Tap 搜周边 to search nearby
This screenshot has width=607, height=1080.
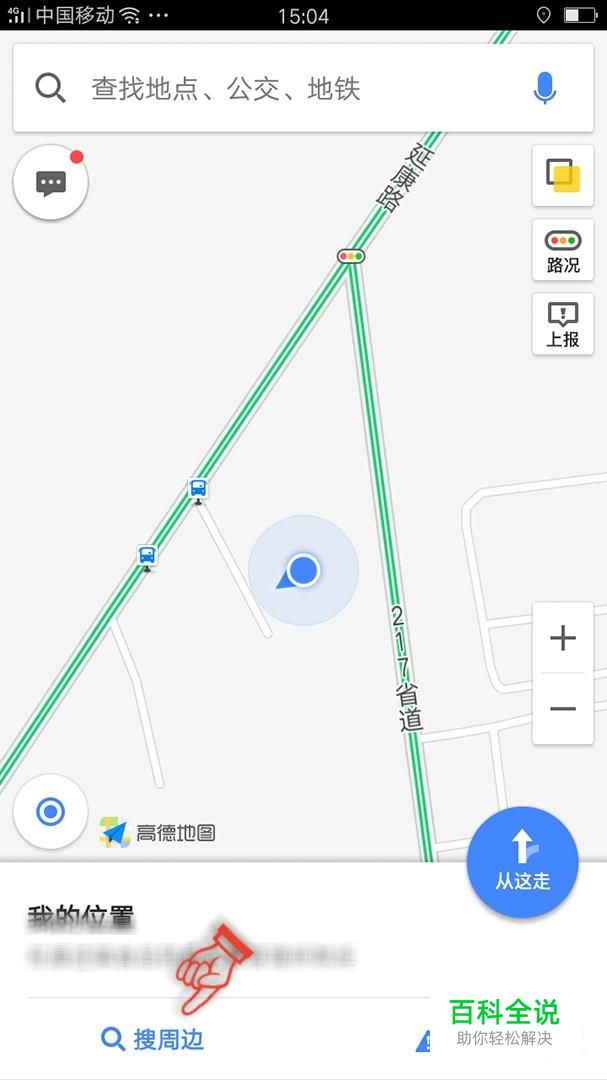click(x=153, y=1039)
